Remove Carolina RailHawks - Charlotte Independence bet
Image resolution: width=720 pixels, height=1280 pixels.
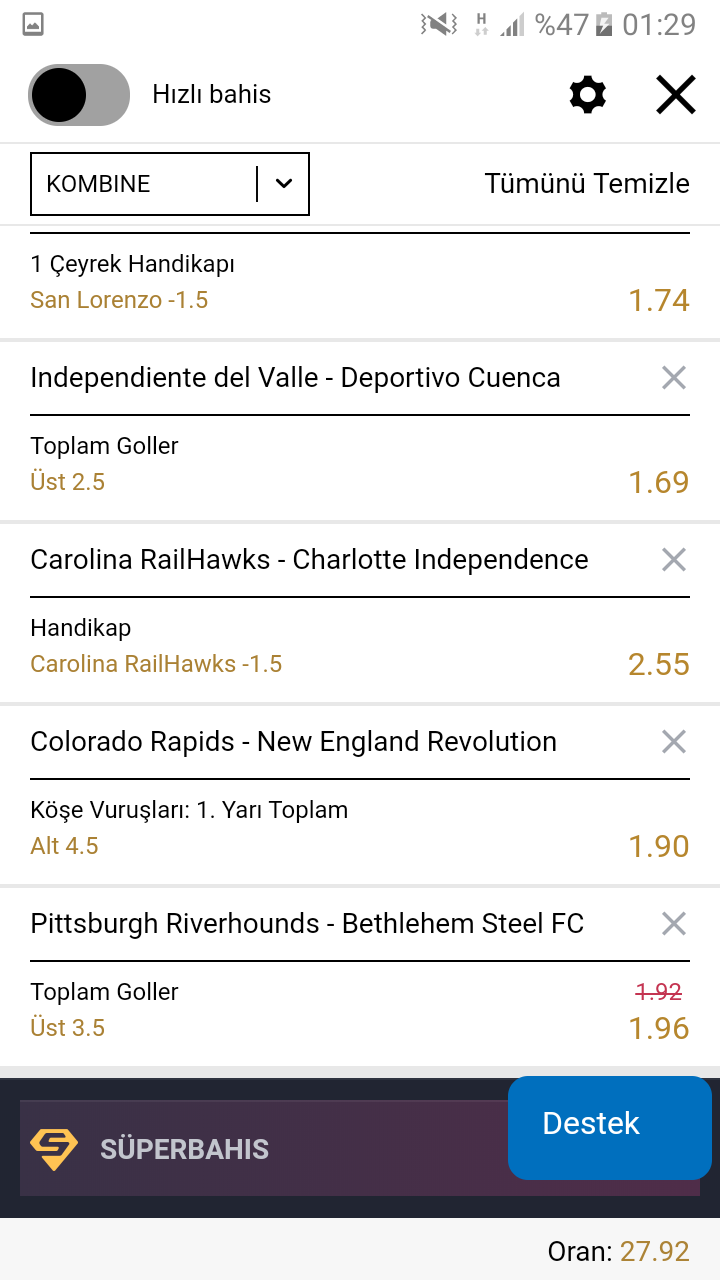(674, 560)
